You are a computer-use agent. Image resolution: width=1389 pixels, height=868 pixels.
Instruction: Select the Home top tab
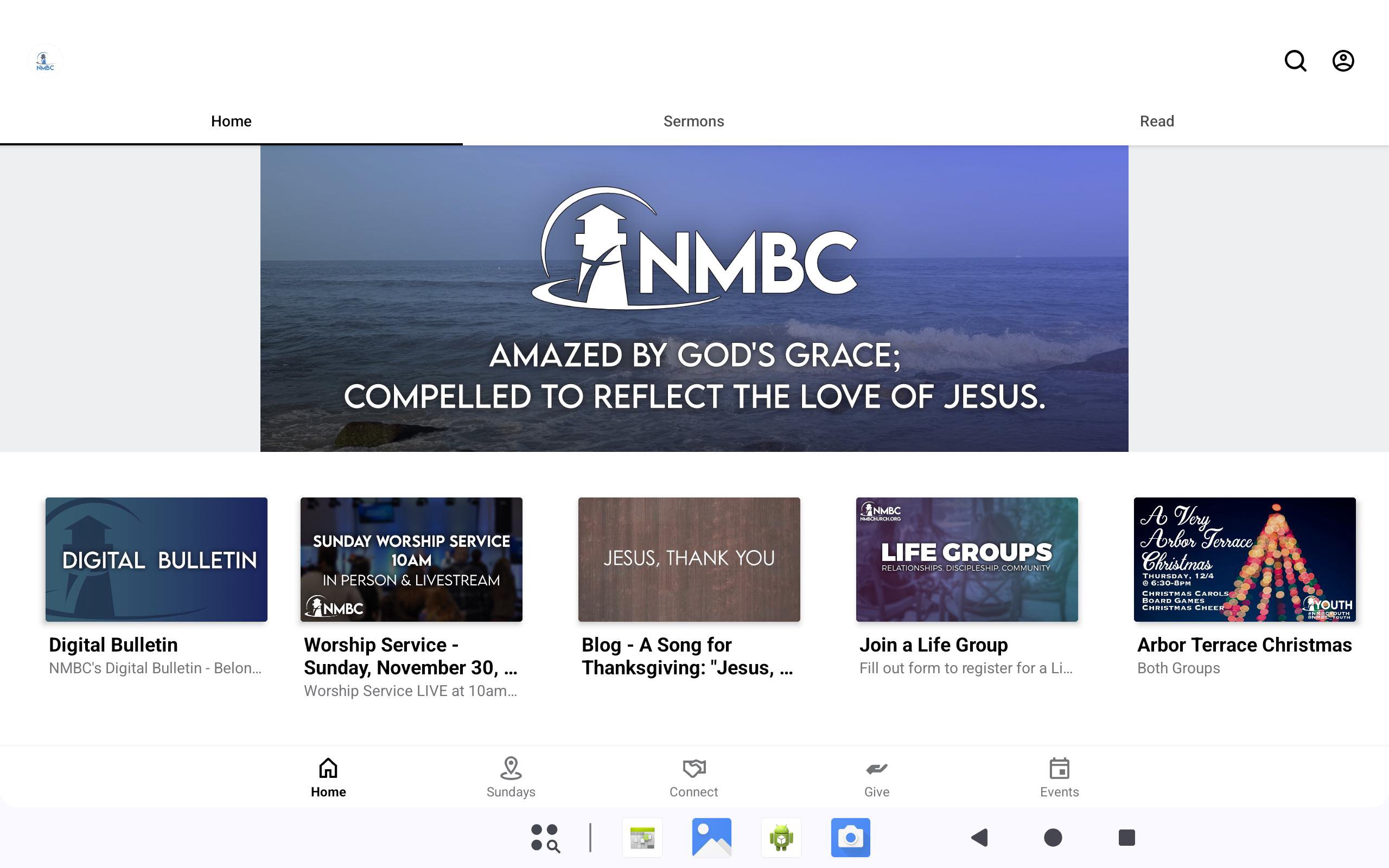(231, 121)
